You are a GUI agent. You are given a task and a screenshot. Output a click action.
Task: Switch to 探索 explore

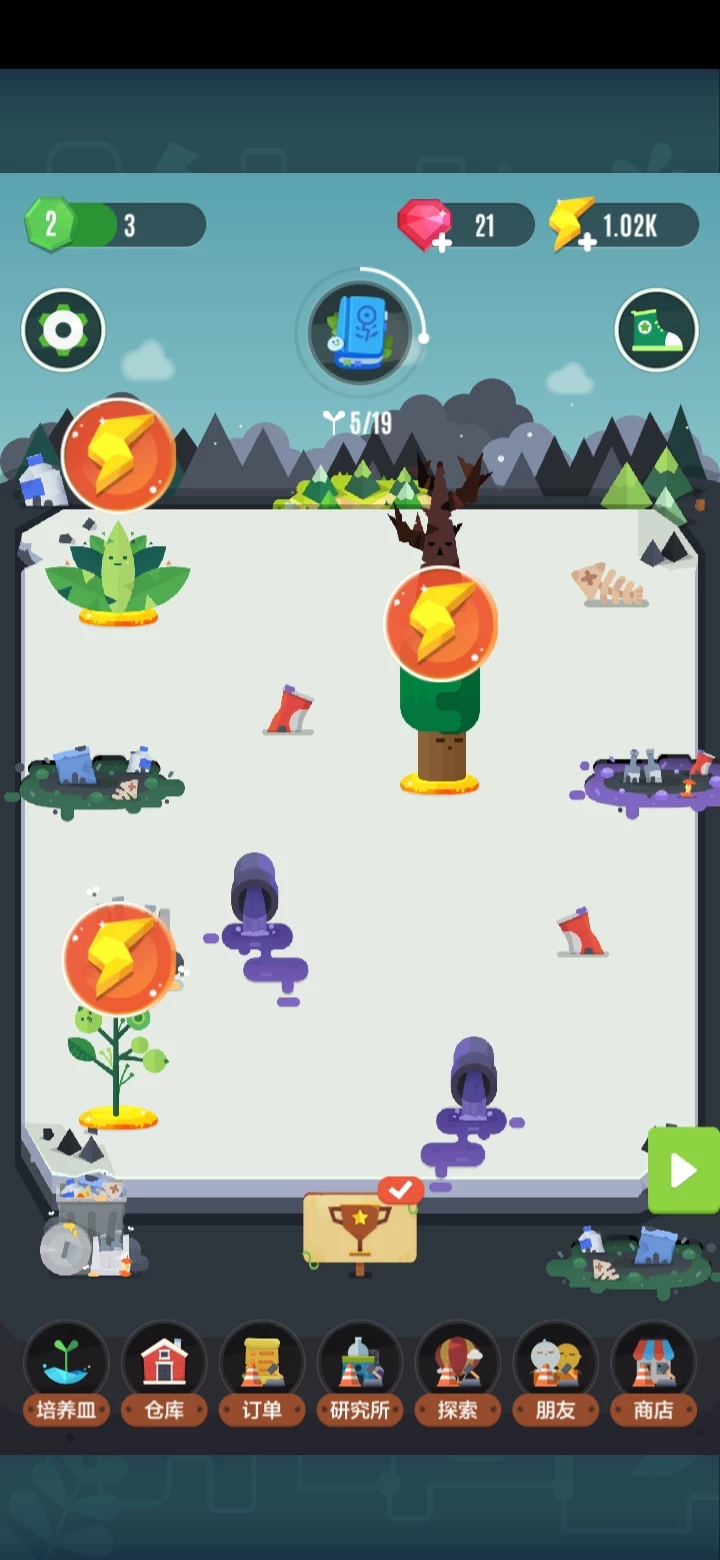coord(457,1372)
